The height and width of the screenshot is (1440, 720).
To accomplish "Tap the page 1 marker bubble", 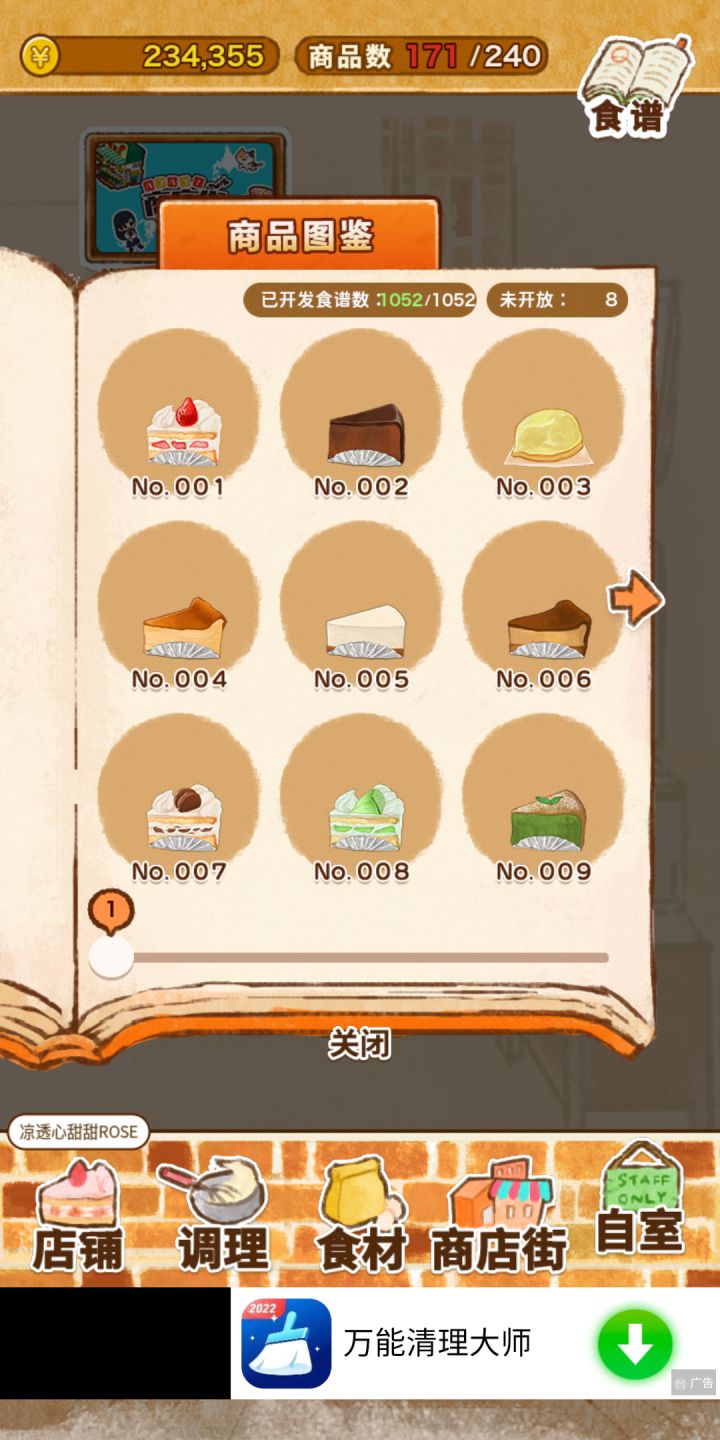I will click(111, 911).
